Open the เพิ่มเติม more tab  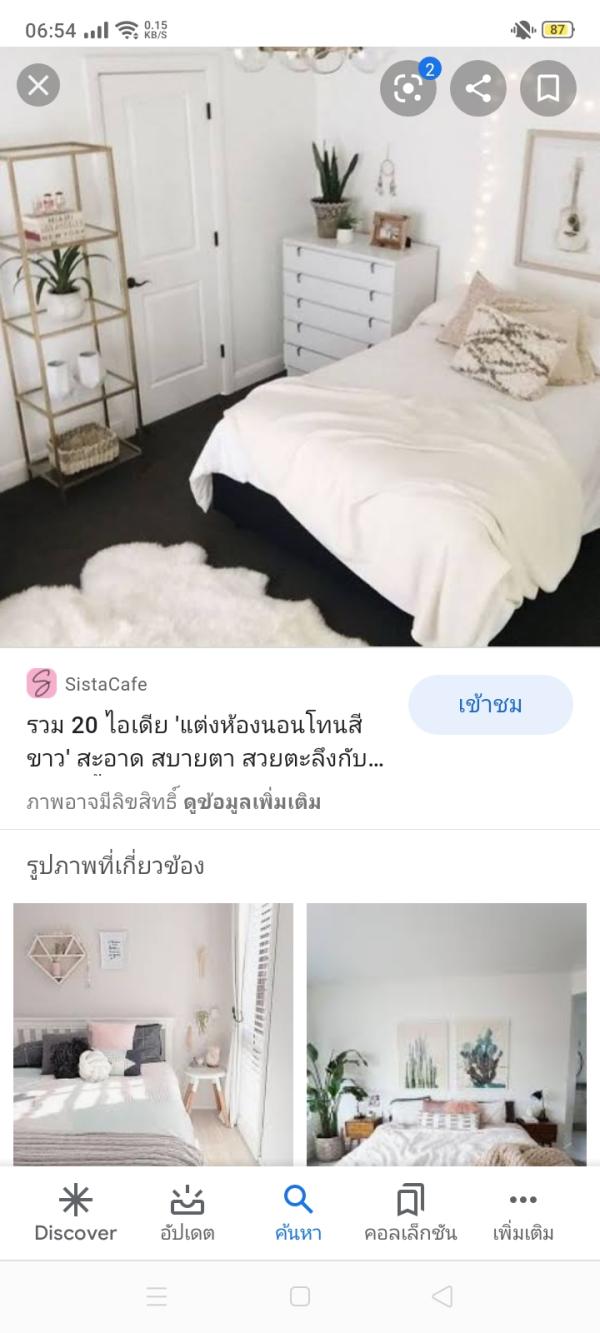[523, 1213]
